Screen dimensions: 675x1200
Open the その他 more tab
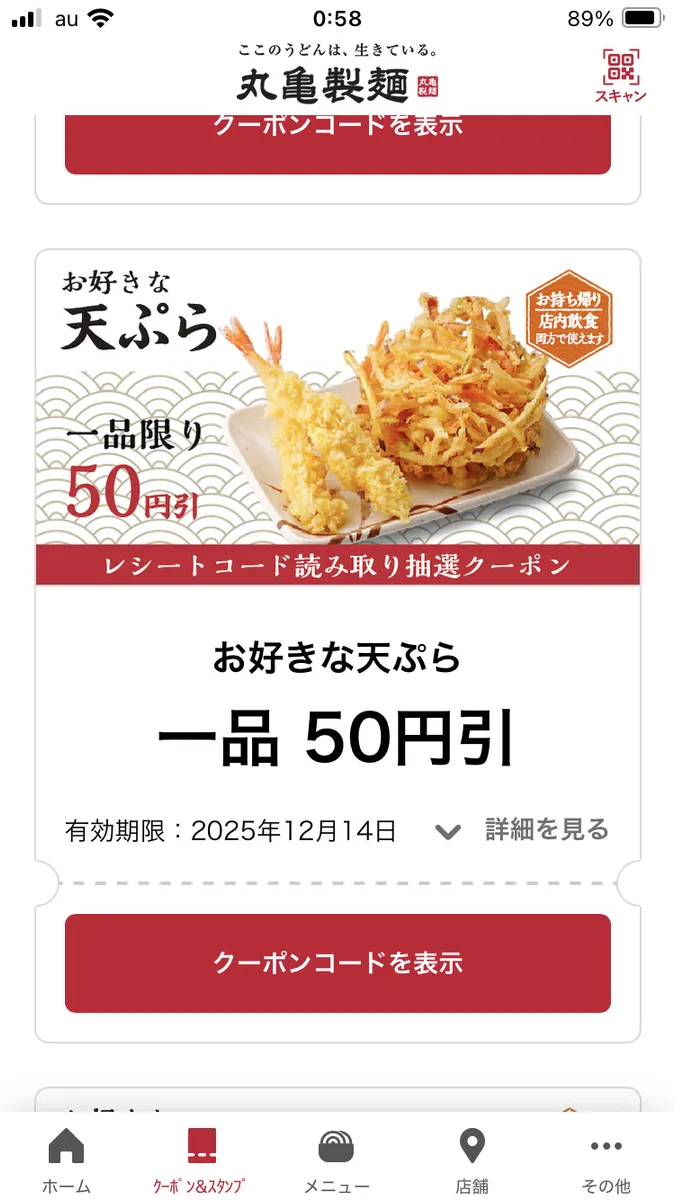[606, 1159]
